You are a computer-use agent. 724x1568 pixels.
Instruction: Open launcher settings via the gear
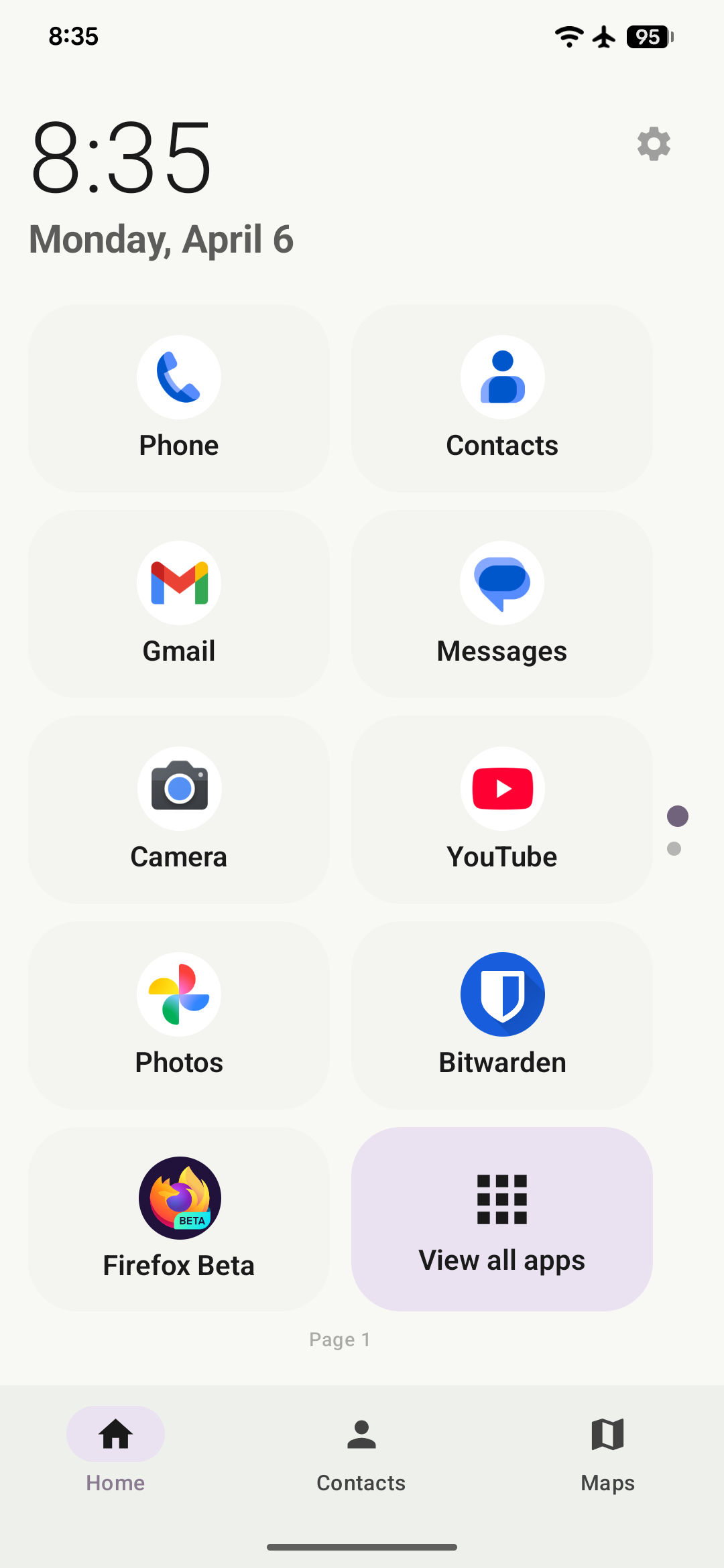click(x=653, y=143)
